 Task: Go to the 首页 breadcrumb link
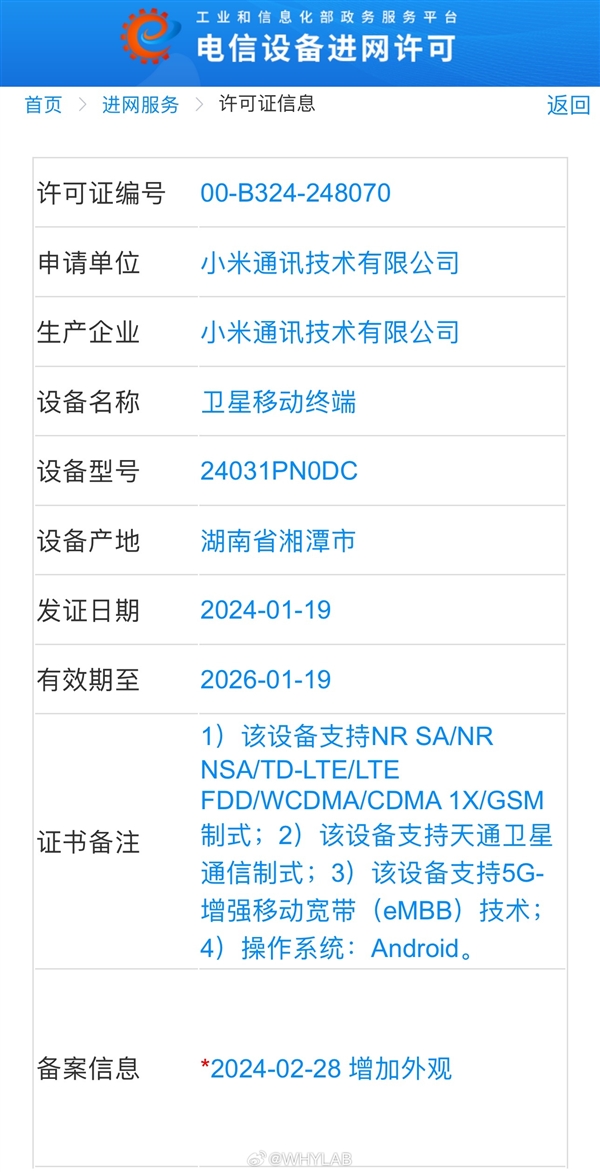43,105
